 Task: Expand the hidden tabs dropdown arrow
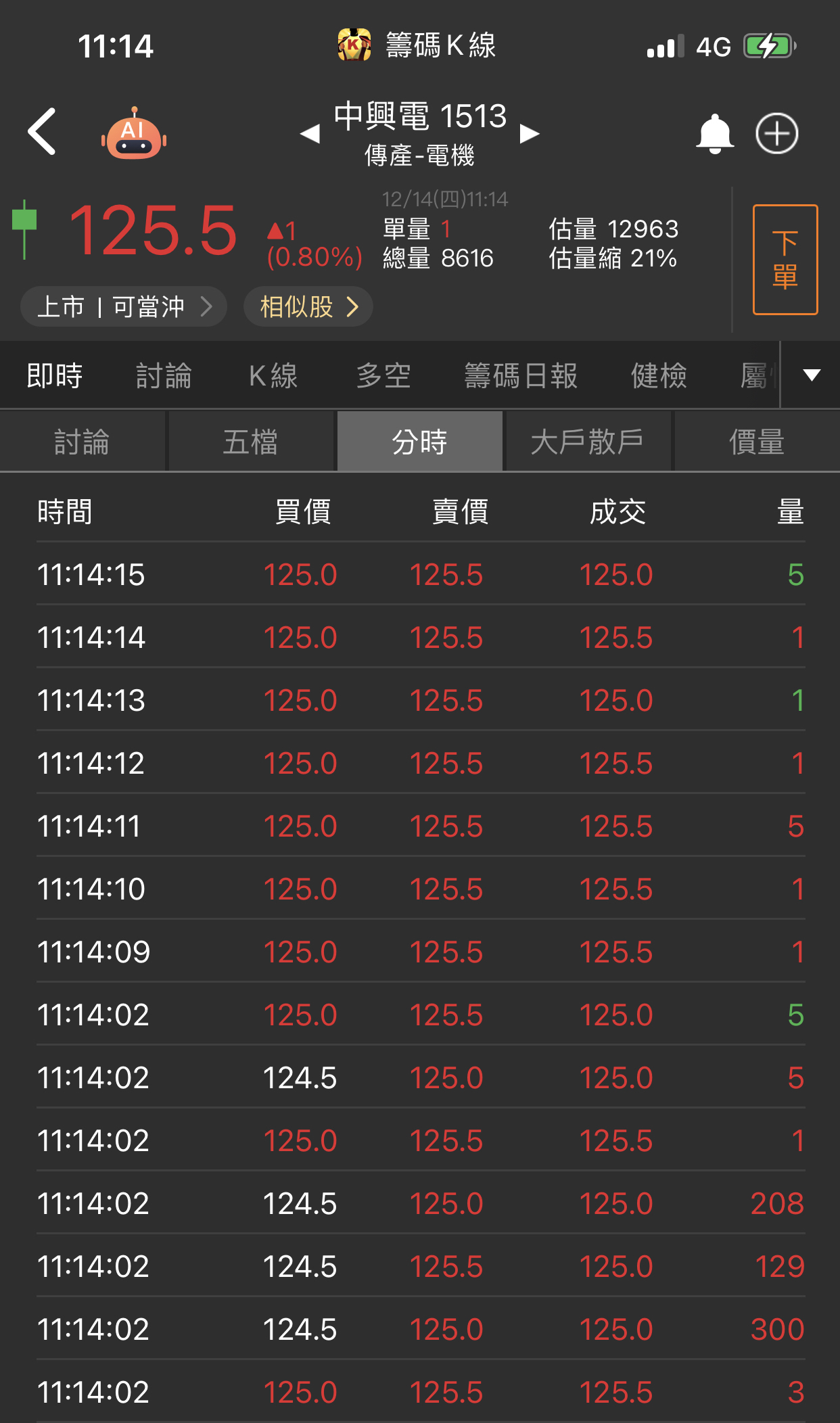pyautogui.click(x=811, y=376)
